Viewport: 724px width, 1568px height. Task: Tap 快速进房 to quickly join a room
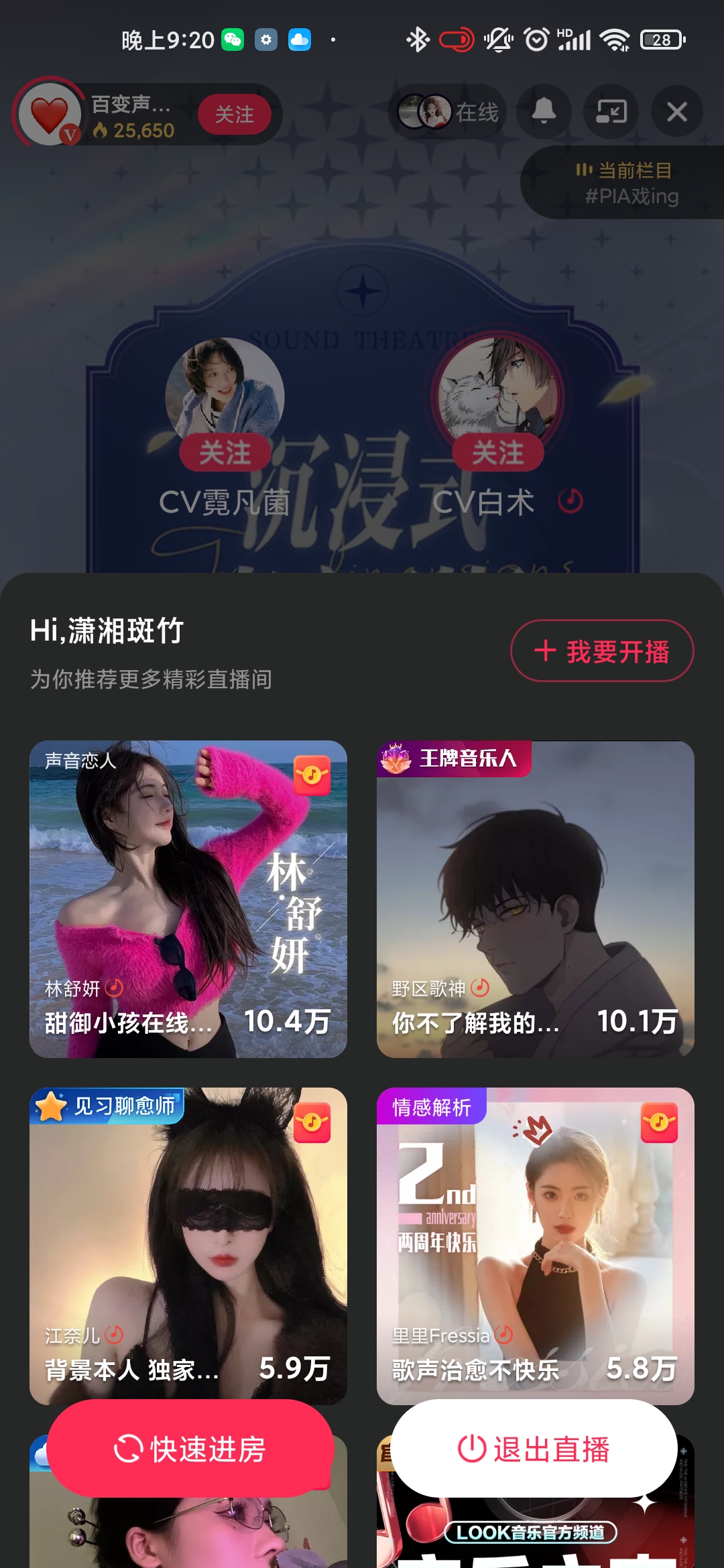190,1449
